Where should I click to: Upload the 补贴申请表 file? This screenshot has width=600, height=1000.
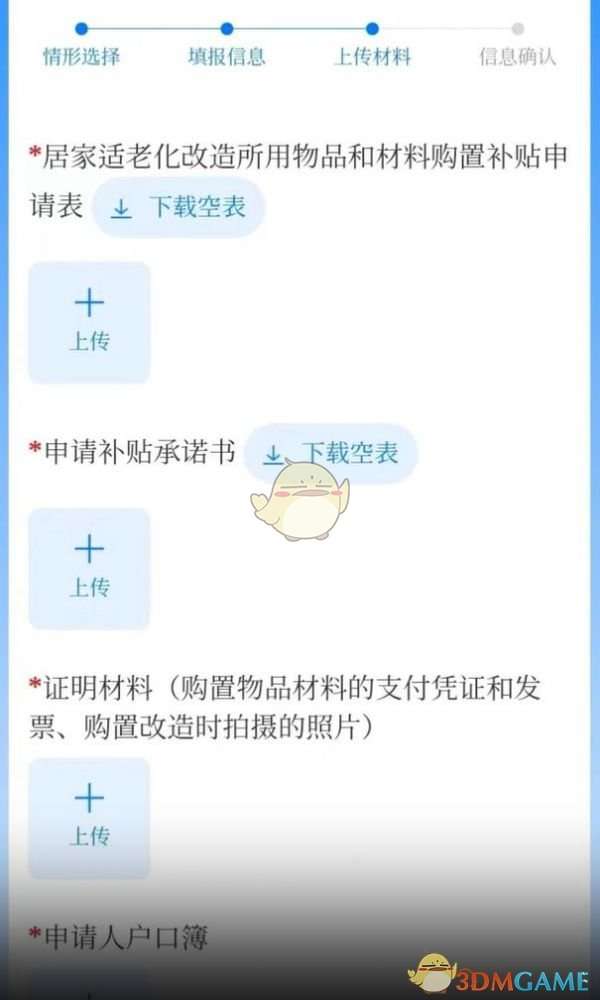pyautogui.click(x=89, y=322)
